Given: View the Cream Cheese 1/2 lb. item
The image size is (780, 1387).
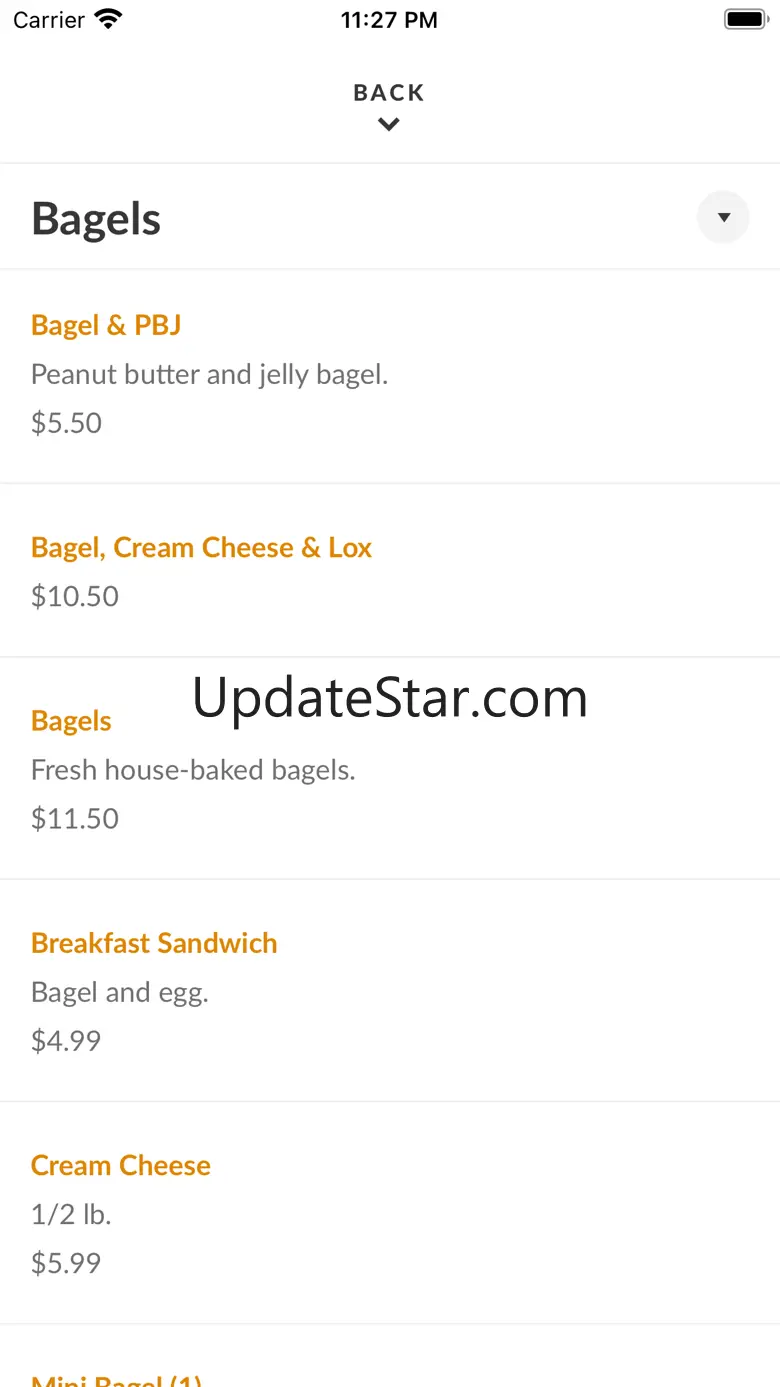Looking at the screenshot, I should (x=390, y=1213).
